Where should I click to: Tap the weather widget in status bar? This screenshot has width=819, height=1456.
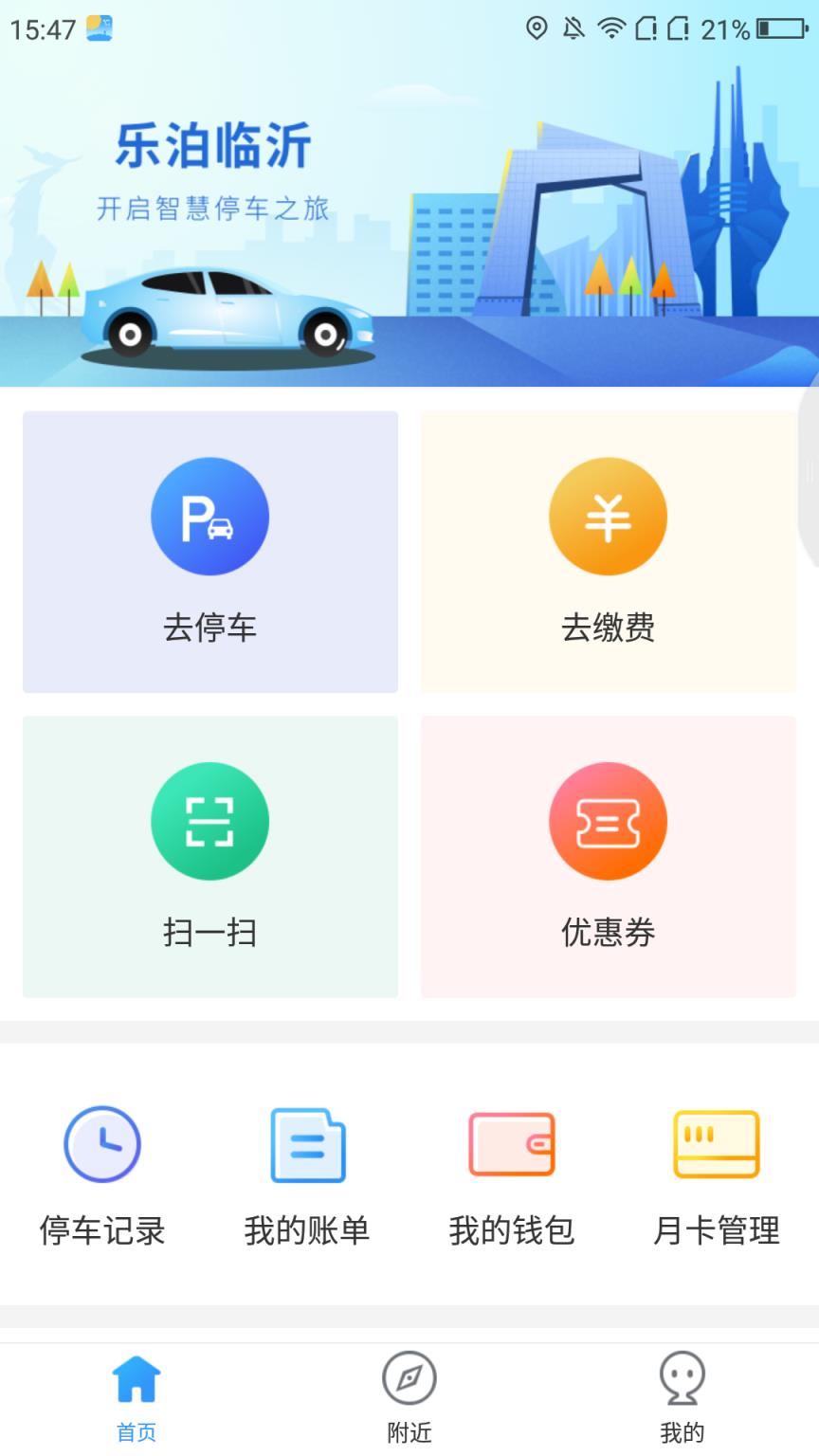(99, 27)
